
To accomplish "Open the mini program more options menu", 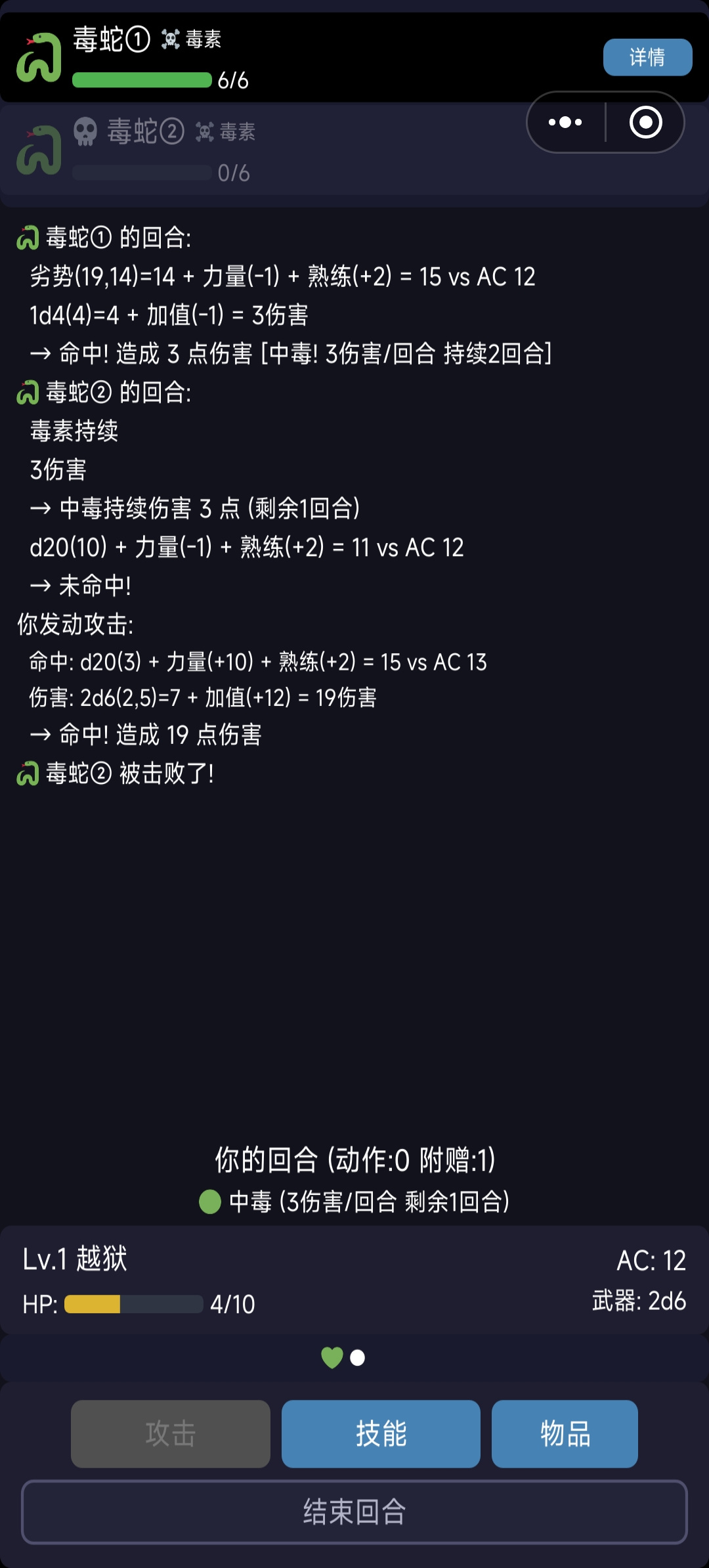I will pos(565,122).
